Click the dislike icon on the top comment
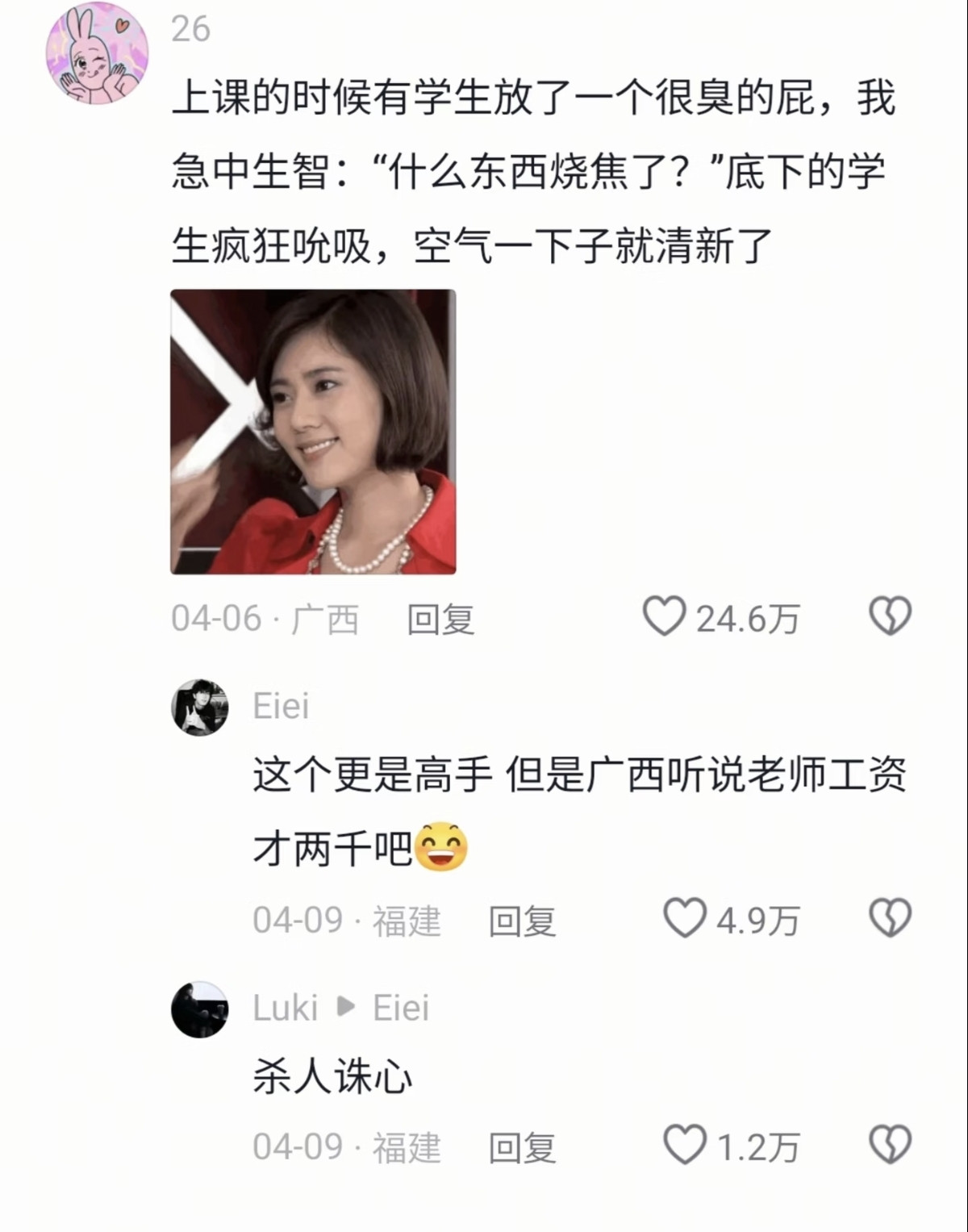 pos(888,616)
